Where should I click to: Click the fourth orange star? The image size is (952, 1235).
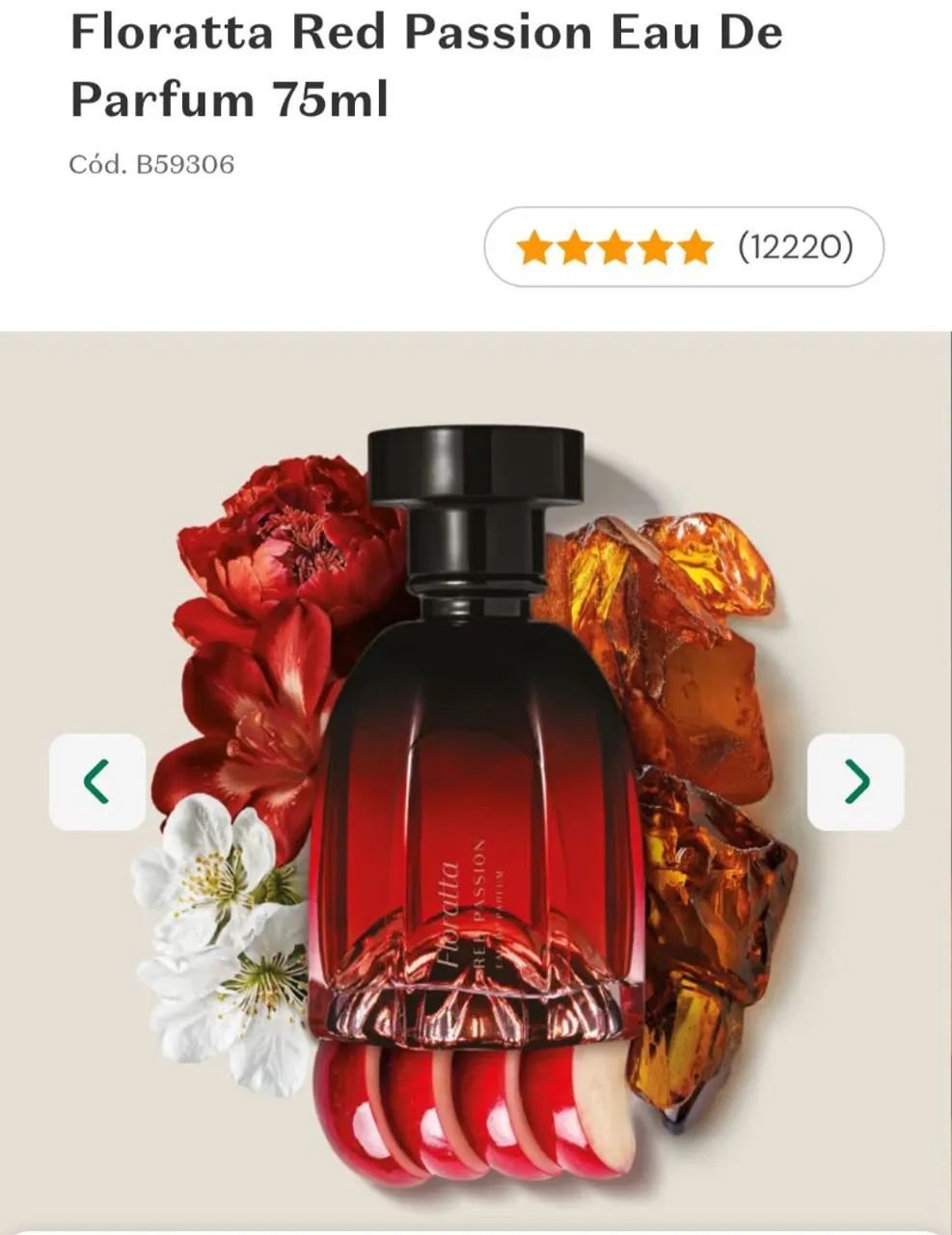pyautogui.click(x=656, y=249)
